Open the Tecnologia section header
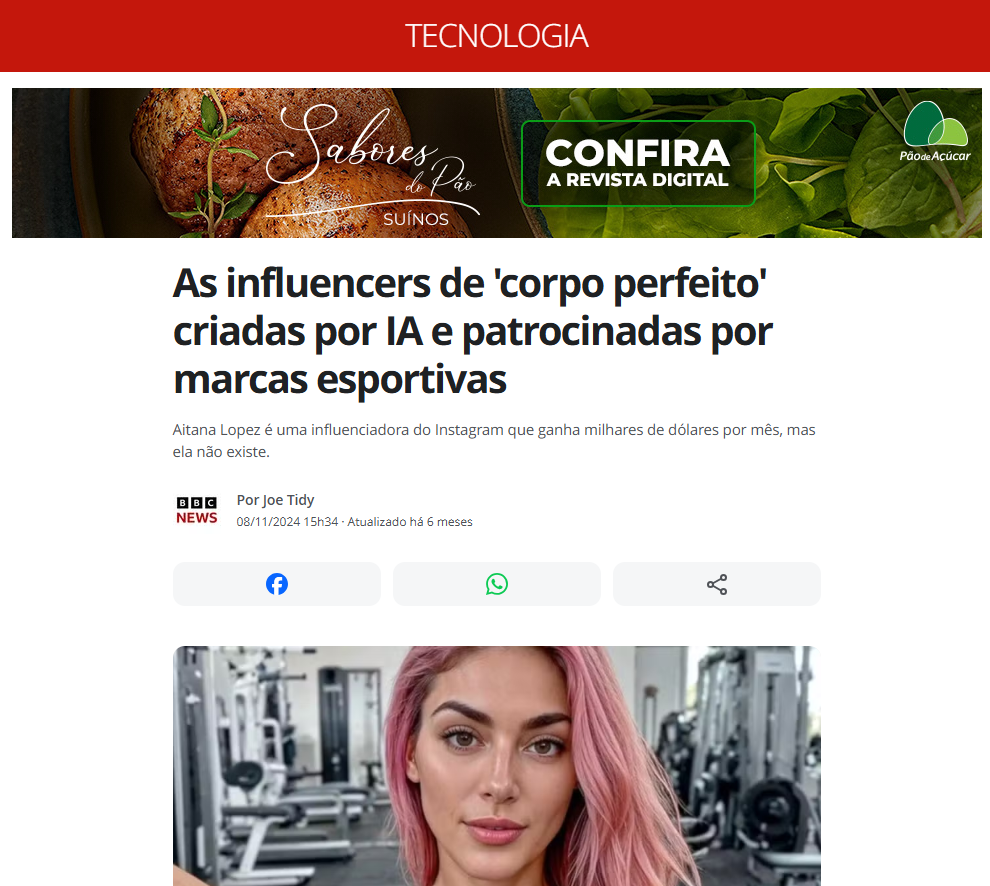Viewport: 990px width, 886px height. pyautogui.click(x=496, y=36)
